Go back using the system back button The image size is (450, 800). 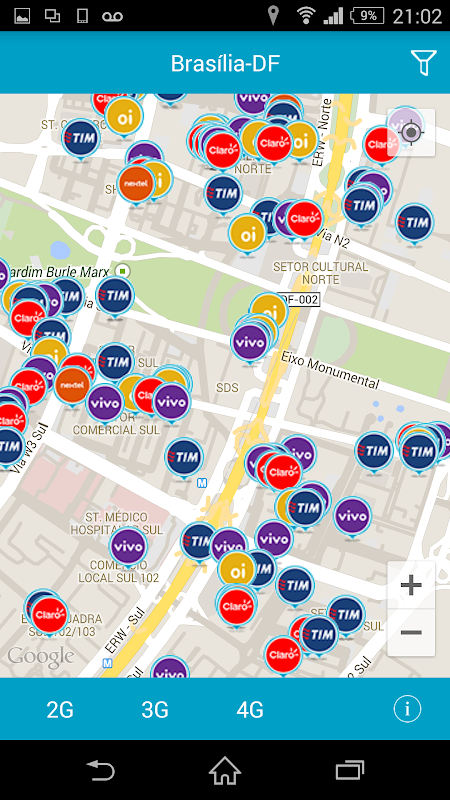tap(101, 770)
